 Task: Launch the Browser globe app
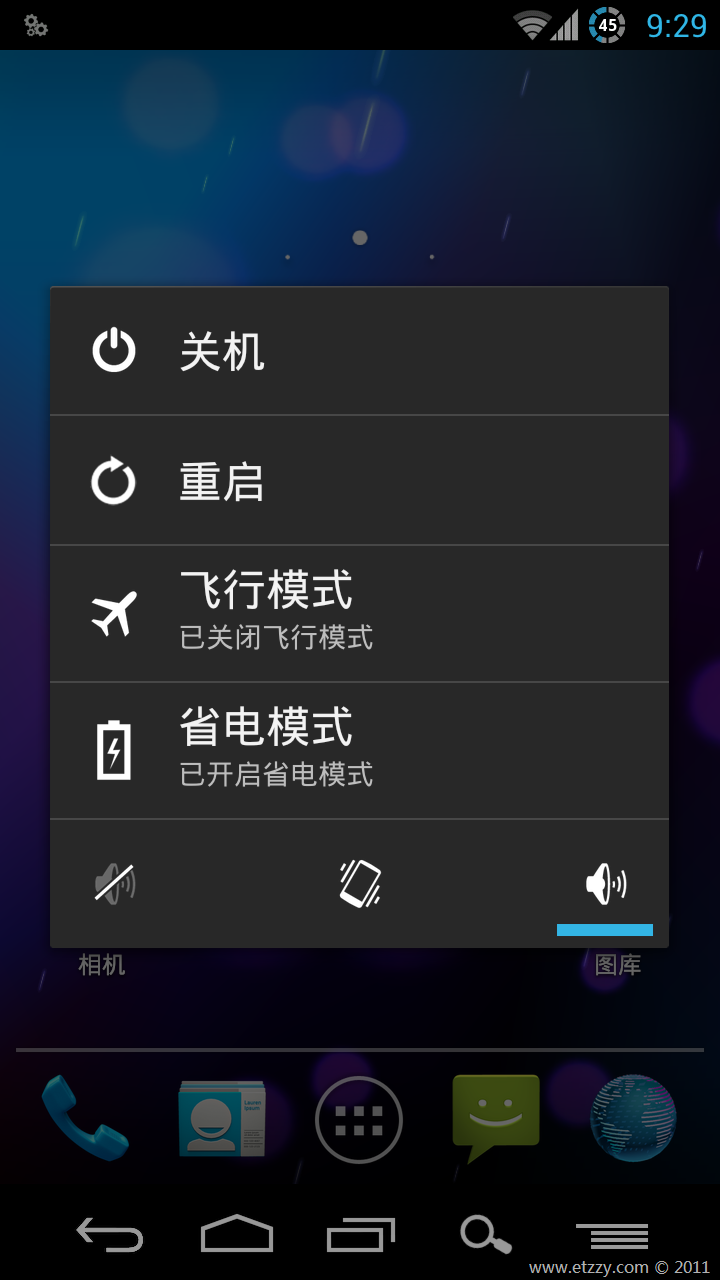click(633, 1118)
